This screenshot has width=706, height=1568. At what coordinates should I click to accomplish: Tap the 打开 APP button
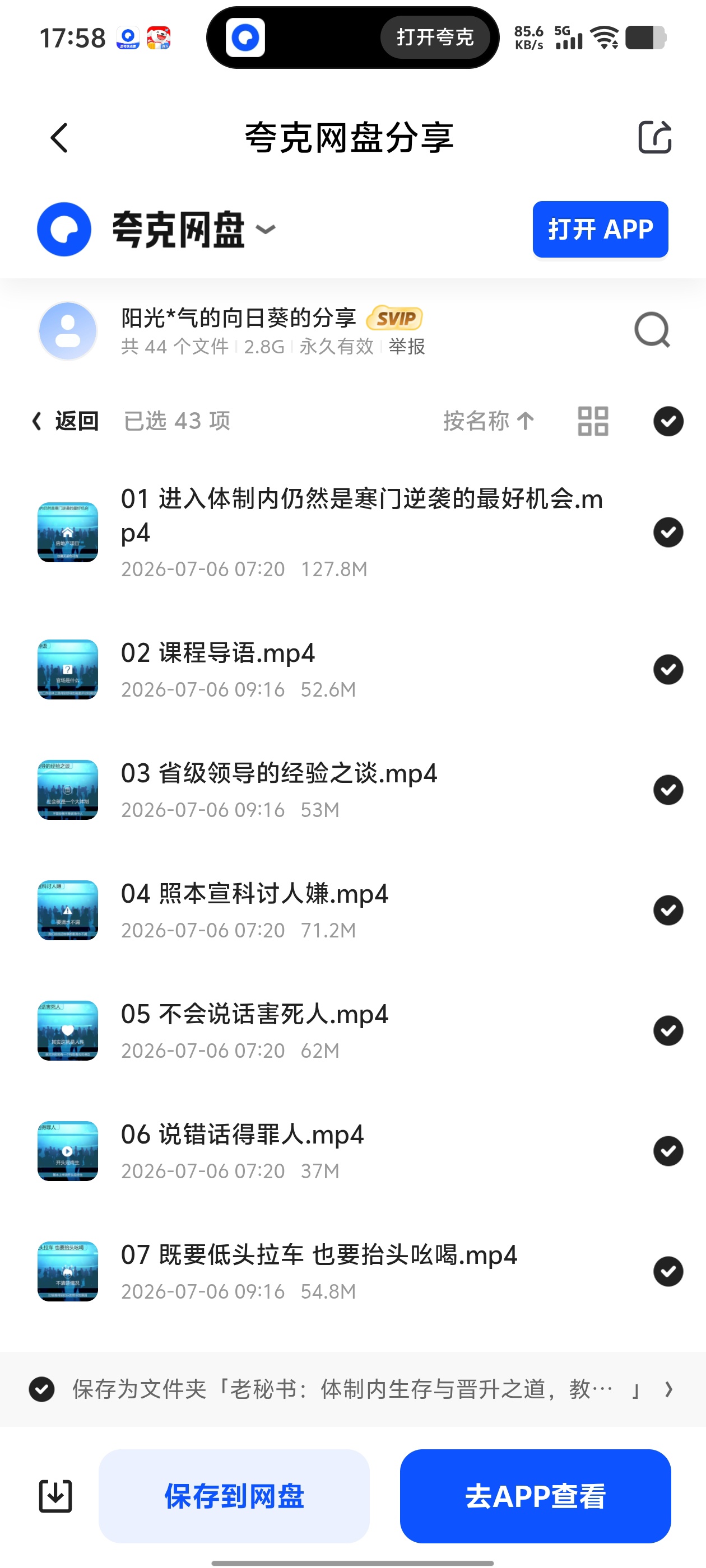pos(600,230)
